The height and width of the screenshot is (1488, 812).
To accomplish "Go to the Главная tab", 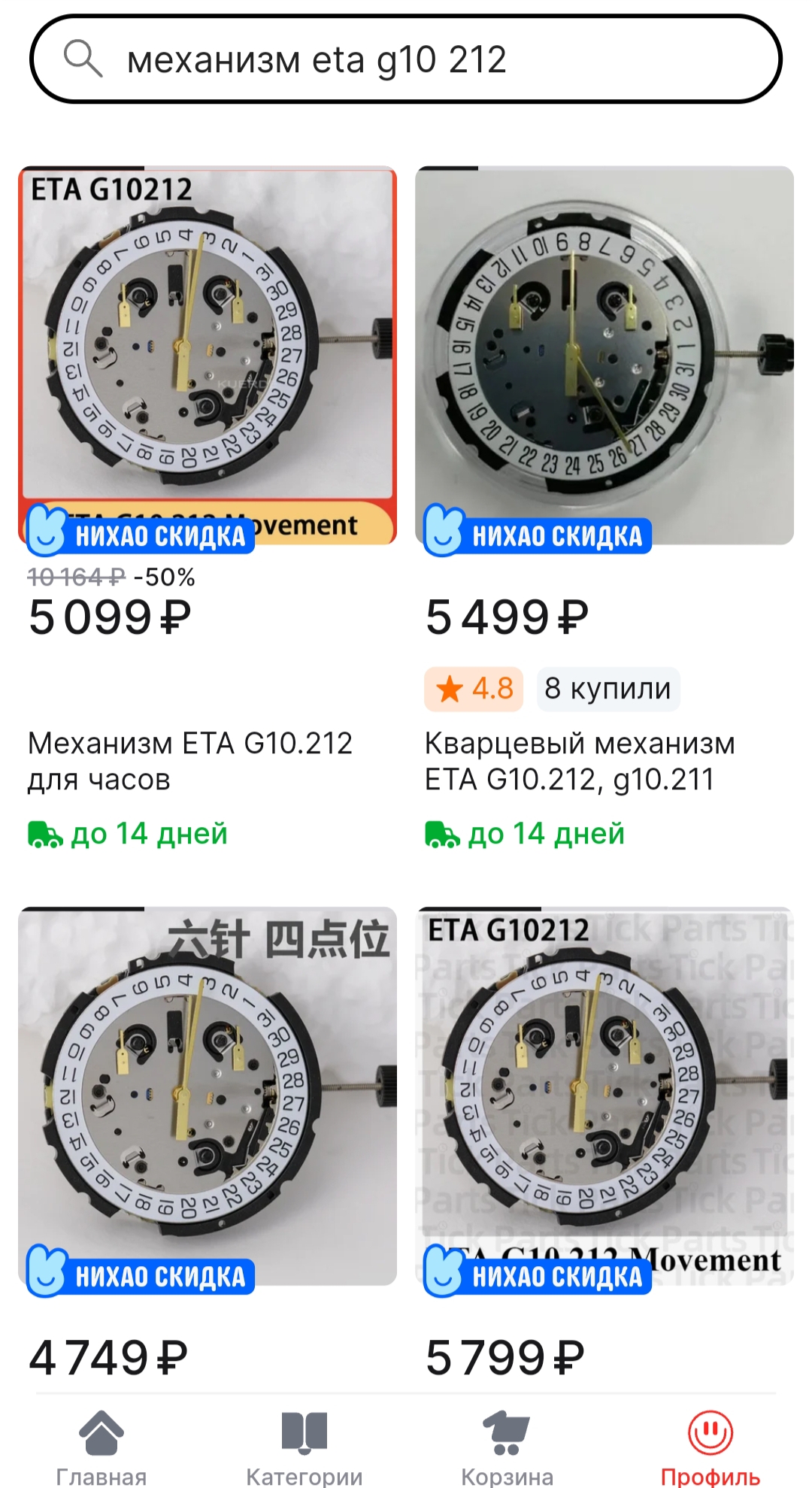I will tap(101, 1446).
